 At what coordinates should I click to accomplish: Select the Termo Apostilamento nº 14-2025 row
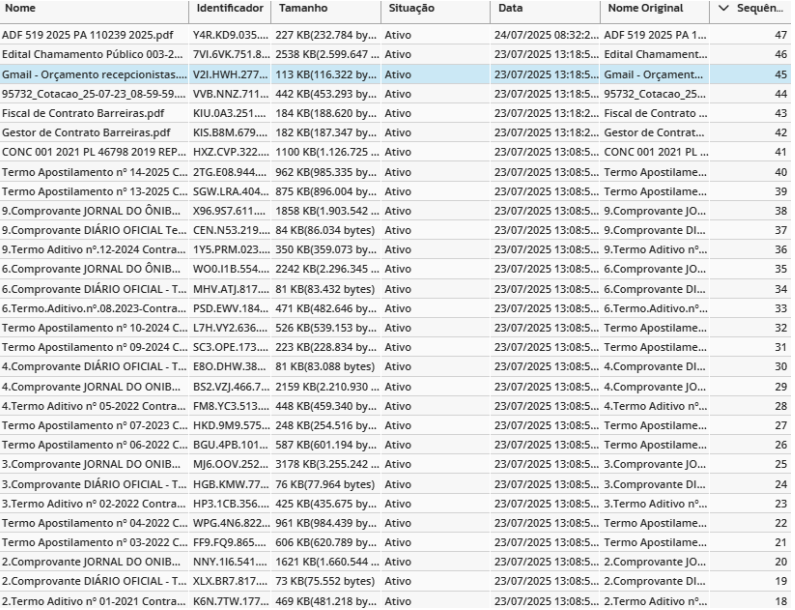click(395, 172)
